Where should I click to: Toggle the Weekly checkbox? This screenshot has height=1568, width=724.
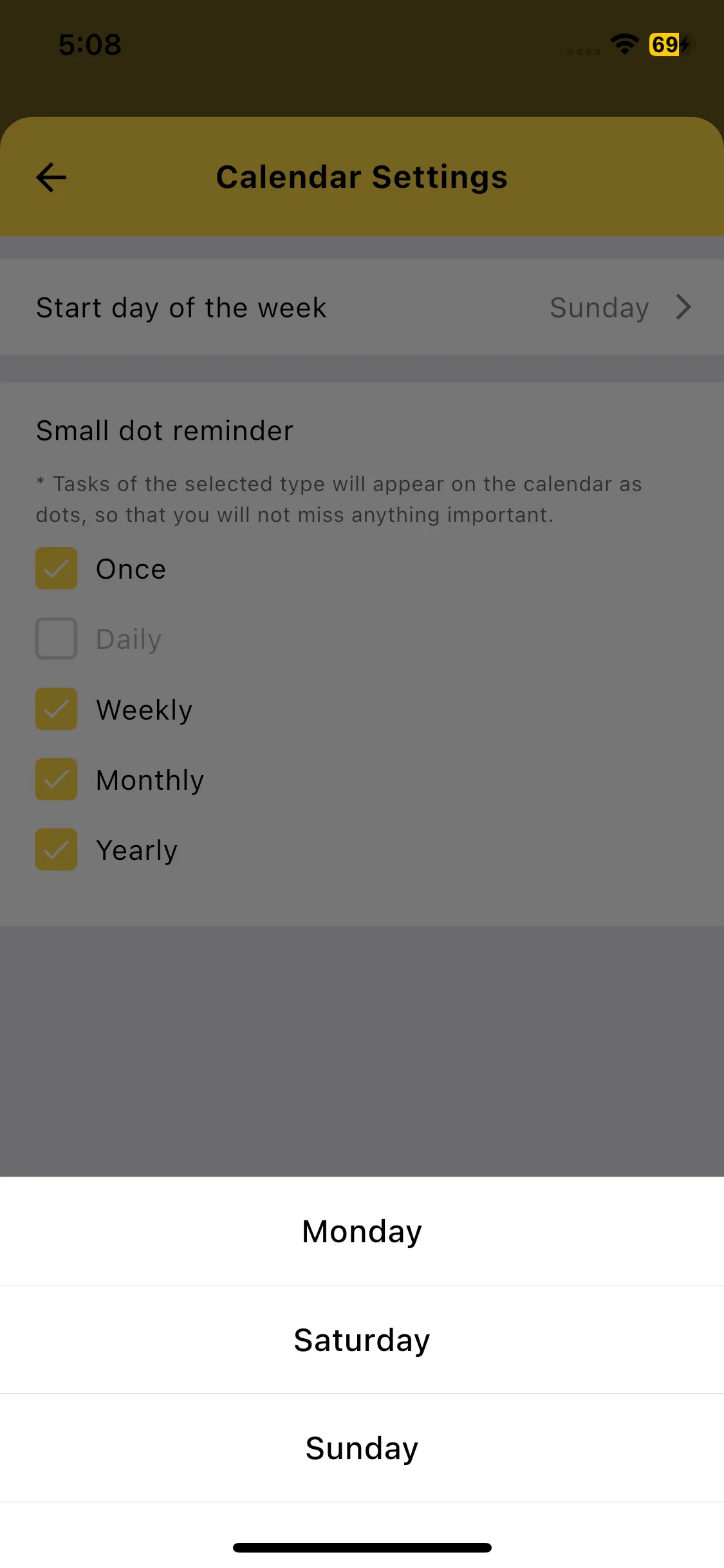57,709
